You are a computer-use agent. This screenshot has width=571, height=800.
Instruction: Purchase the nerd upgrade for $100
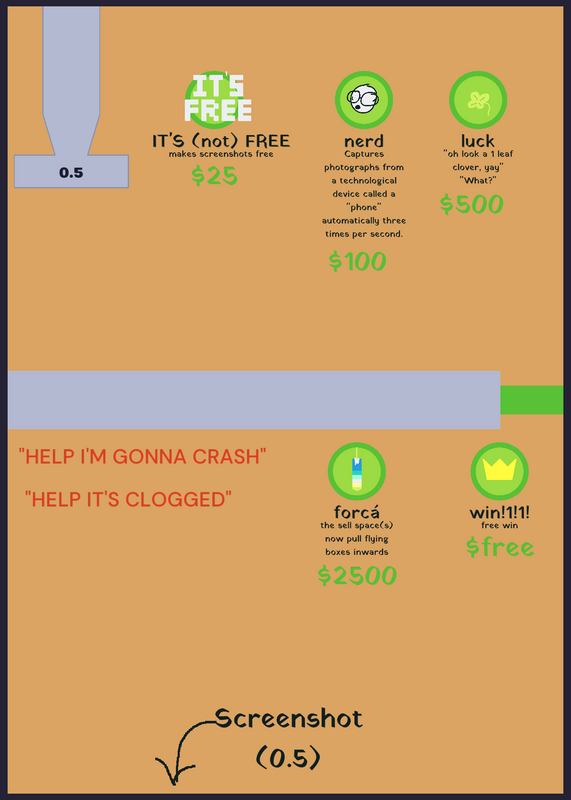pos(364,99)
